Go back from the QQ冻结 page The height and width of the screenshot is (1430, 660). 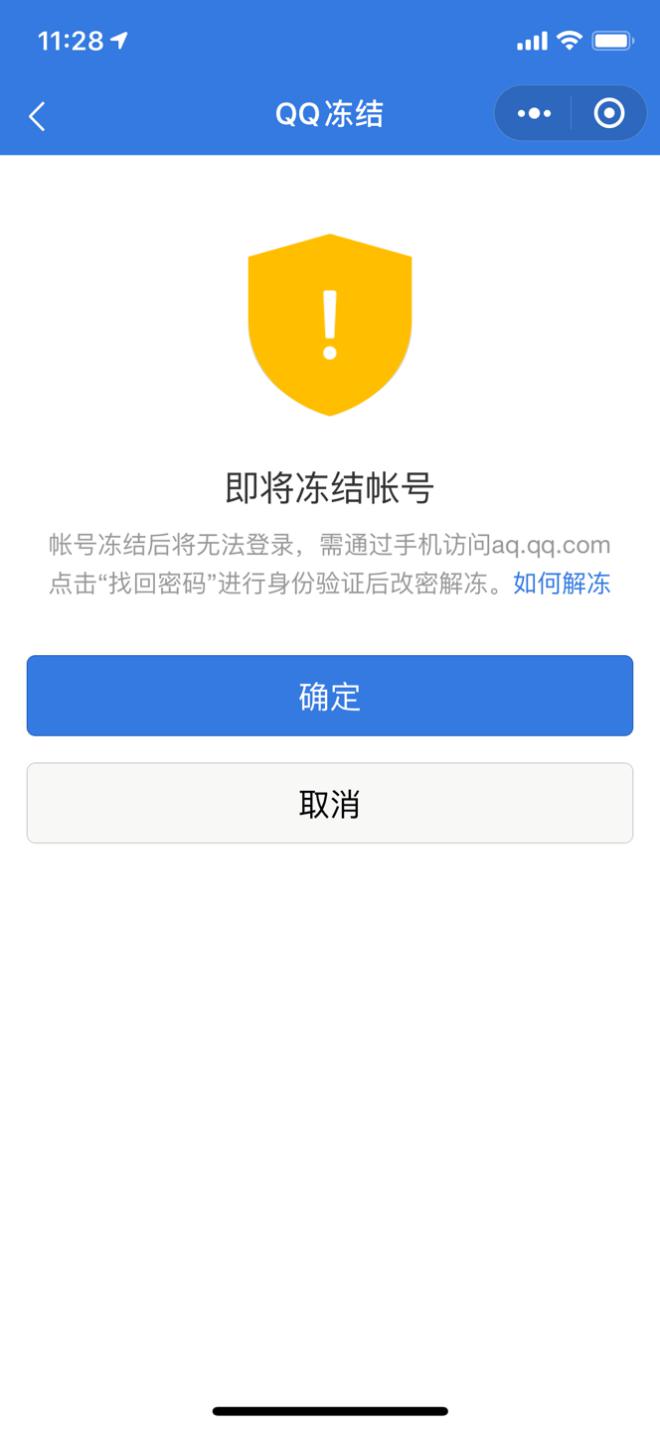[x=37, y=116]
